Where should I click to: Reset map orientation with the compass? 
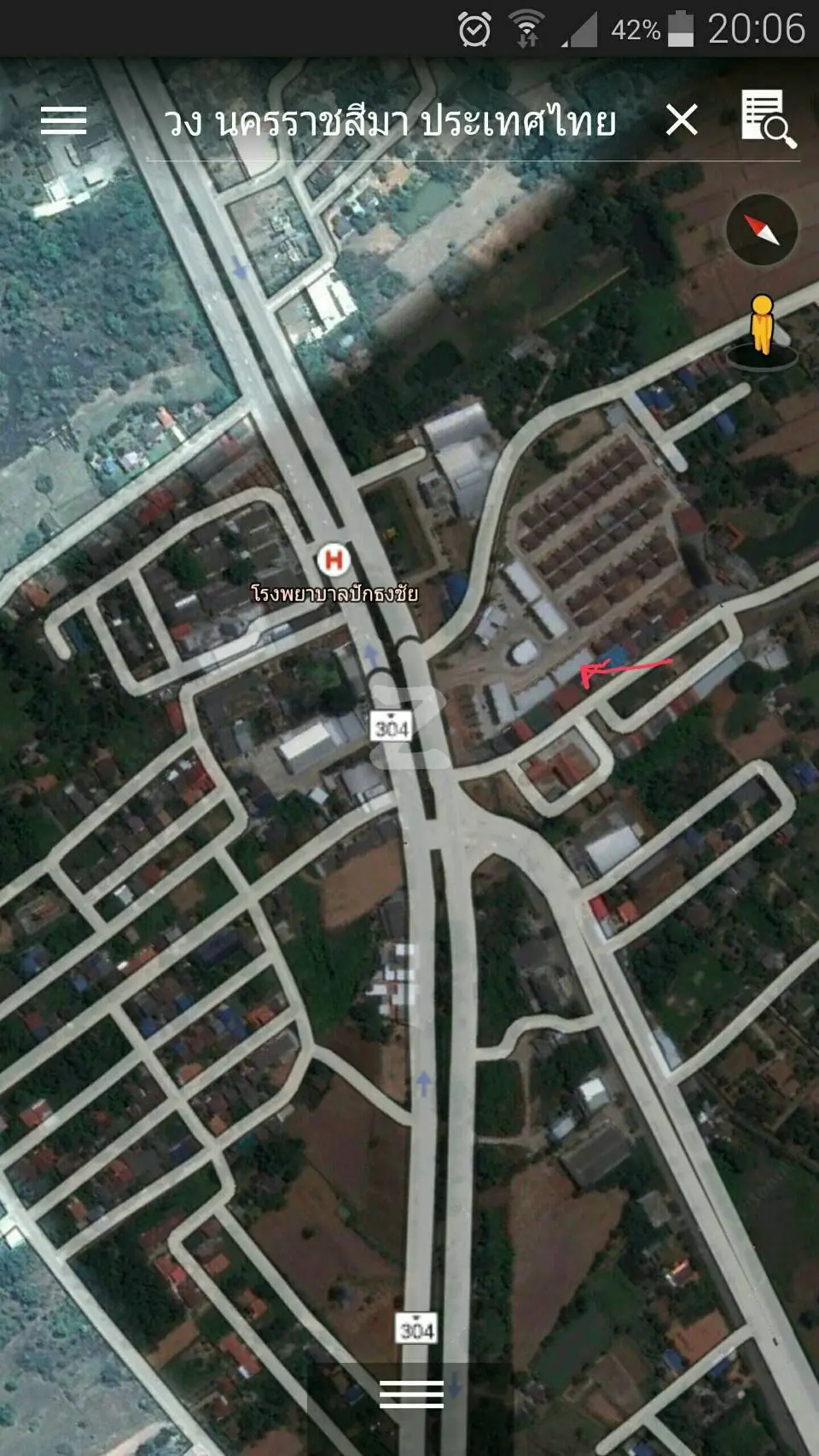[762, 230]
